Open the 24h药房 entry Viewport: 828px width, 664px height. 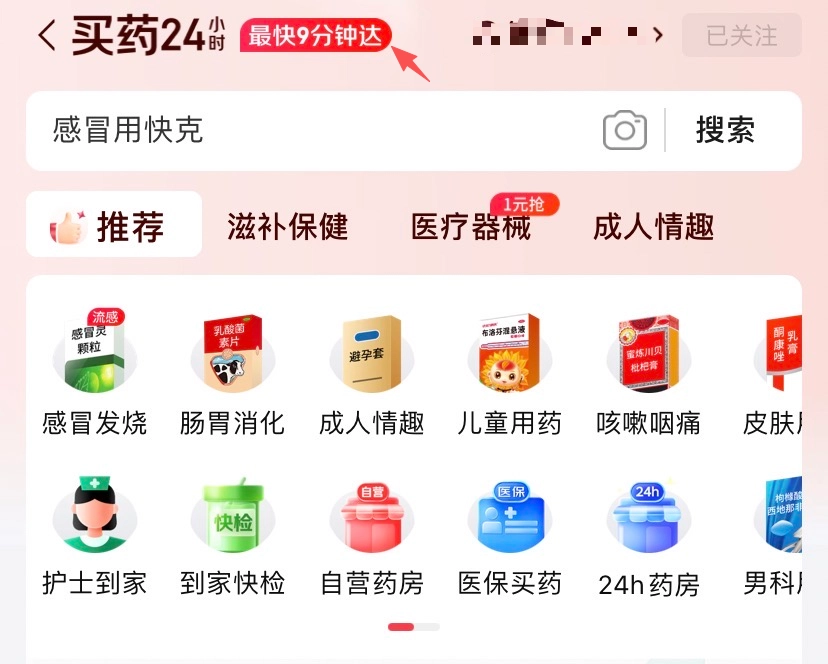[x=648, y=536]
